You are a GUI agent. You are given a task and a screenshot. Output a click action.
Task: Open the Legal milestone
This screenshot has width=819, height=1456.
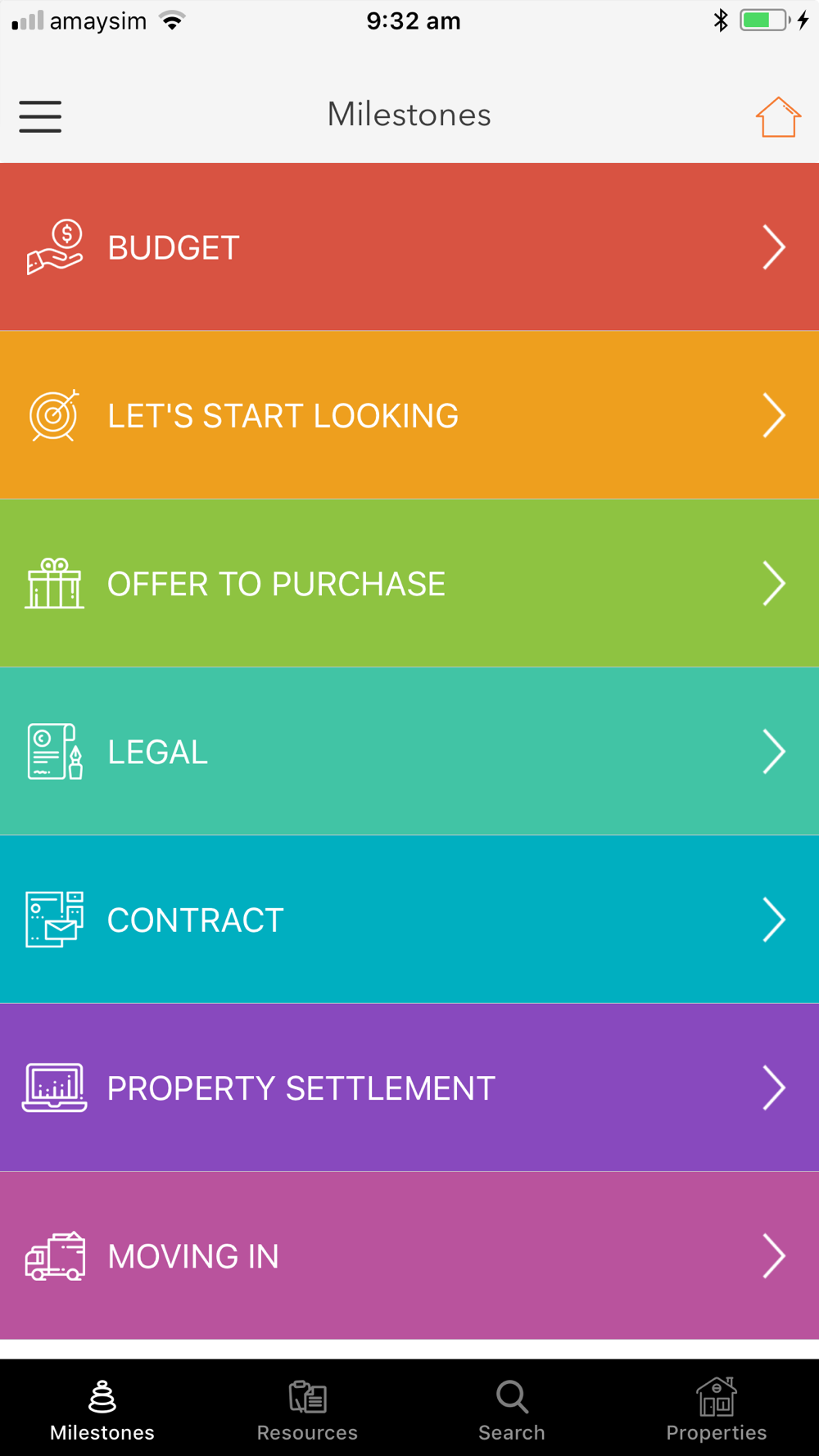(409, 752)
